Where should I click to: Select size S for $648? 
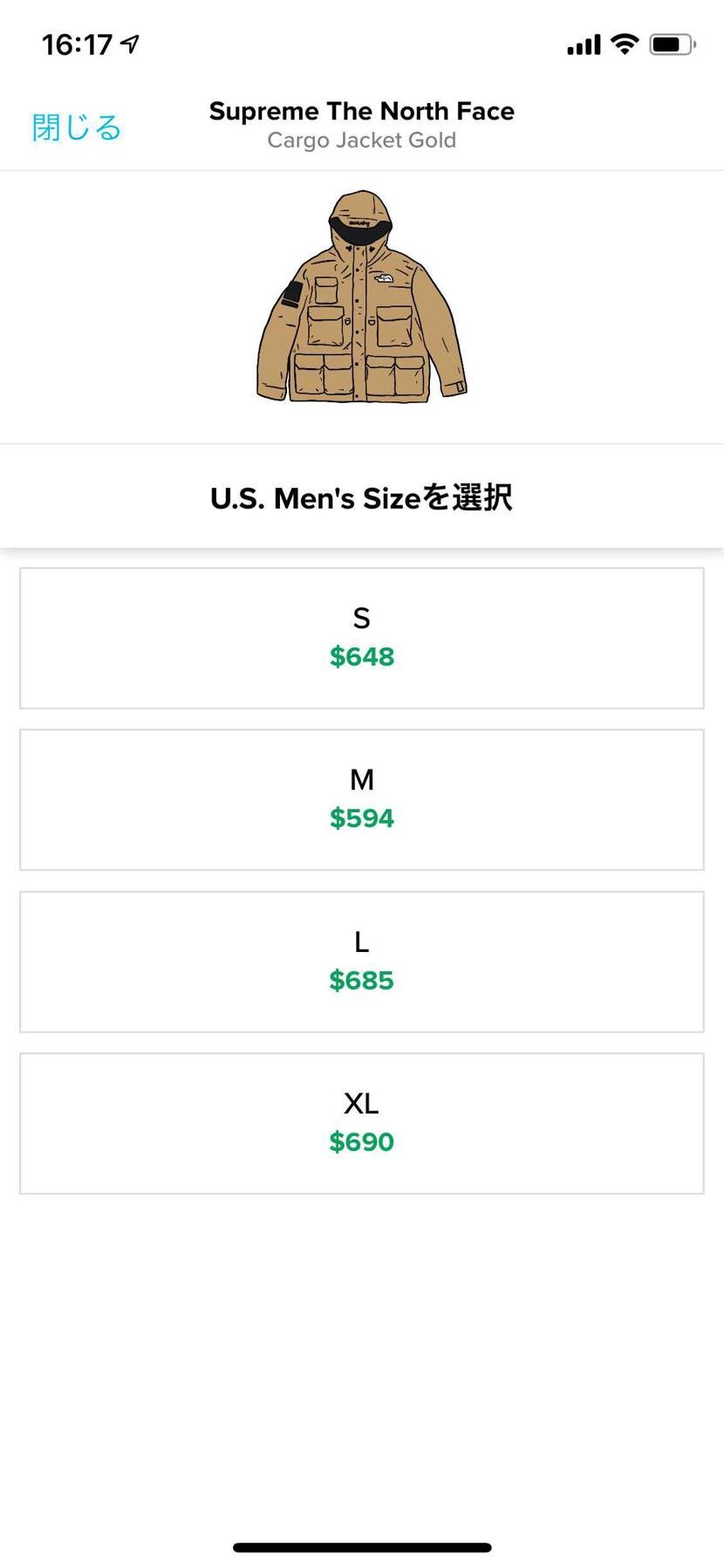(x=361, y=637)
